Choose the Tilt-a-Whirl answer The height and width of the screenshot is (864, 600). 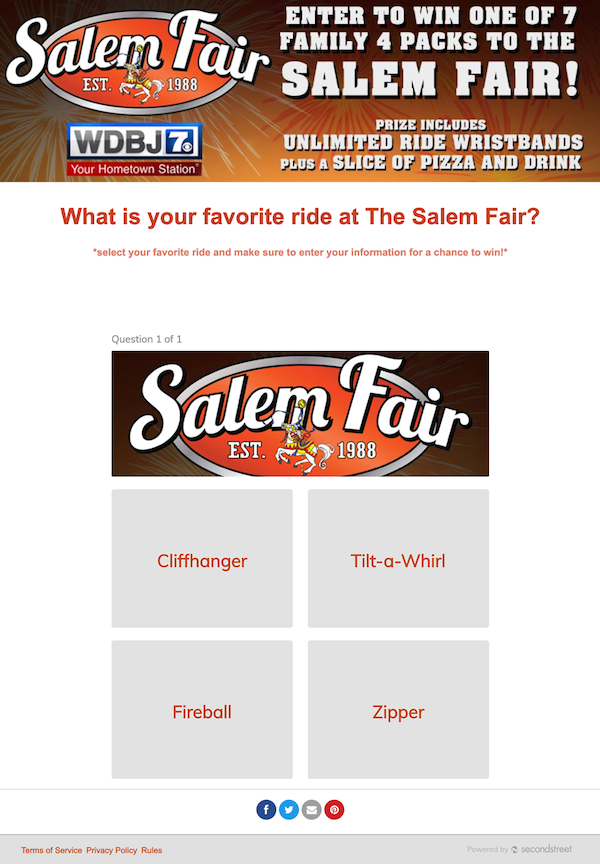[398, 559]
